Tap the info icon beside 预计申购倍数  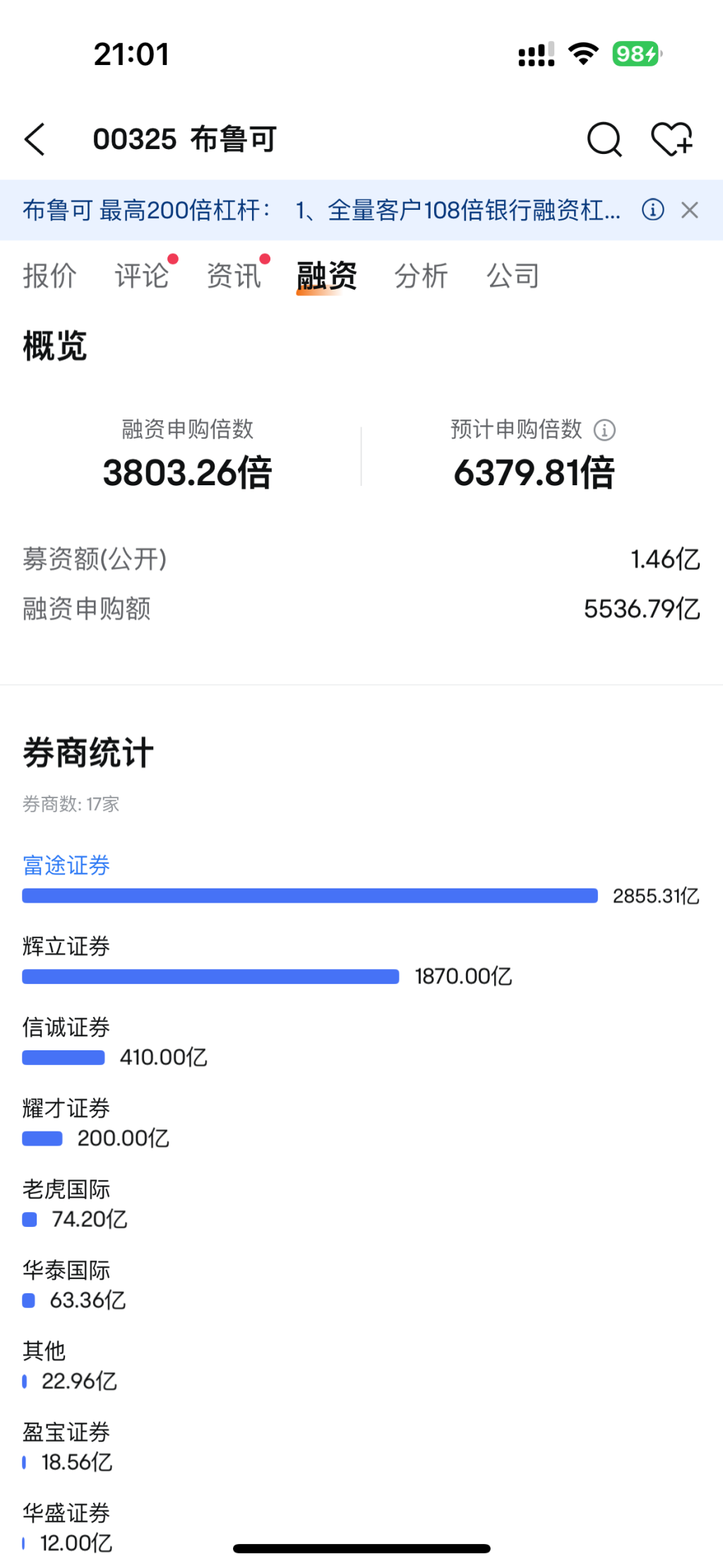(604, 429)
